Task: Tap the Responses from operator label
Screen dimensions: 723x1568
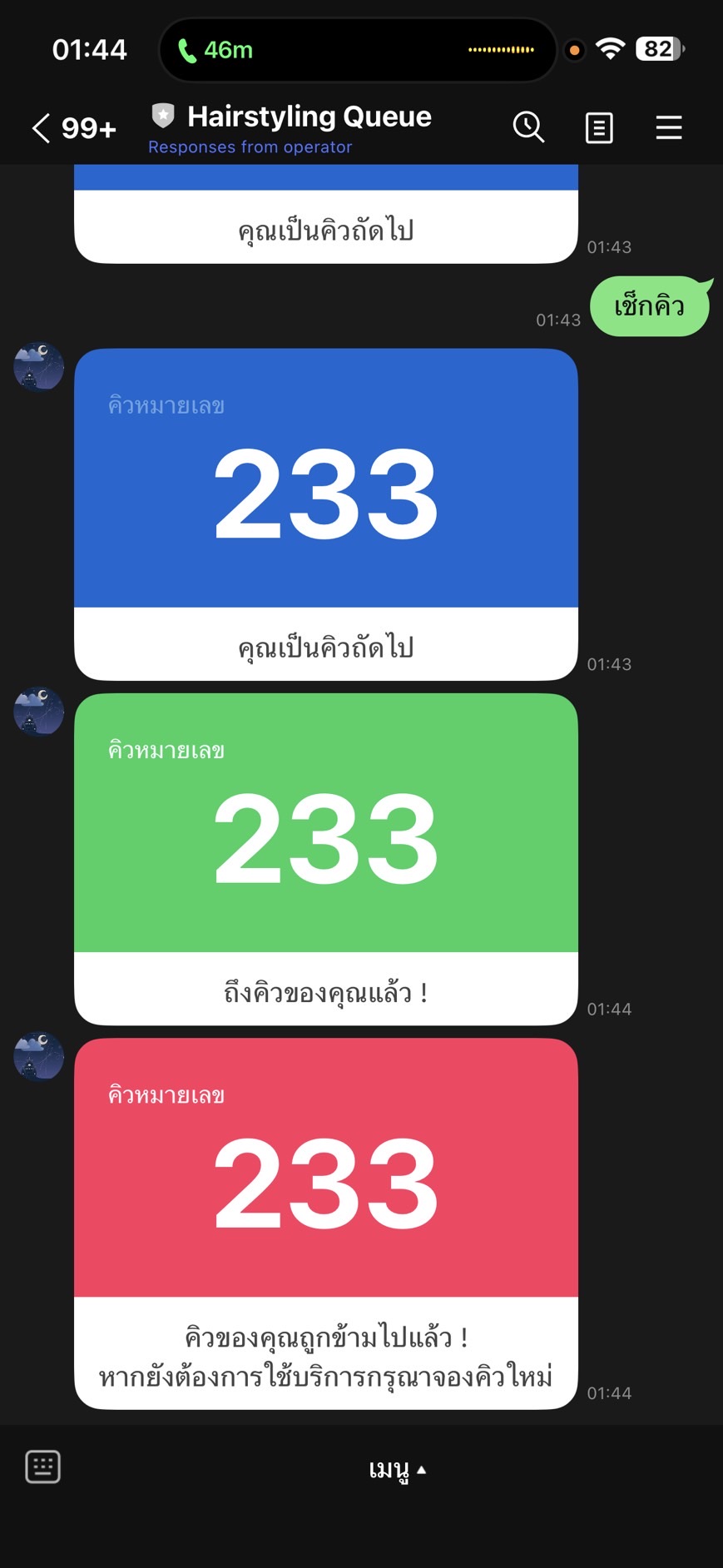Action: [x=250, y=146]
